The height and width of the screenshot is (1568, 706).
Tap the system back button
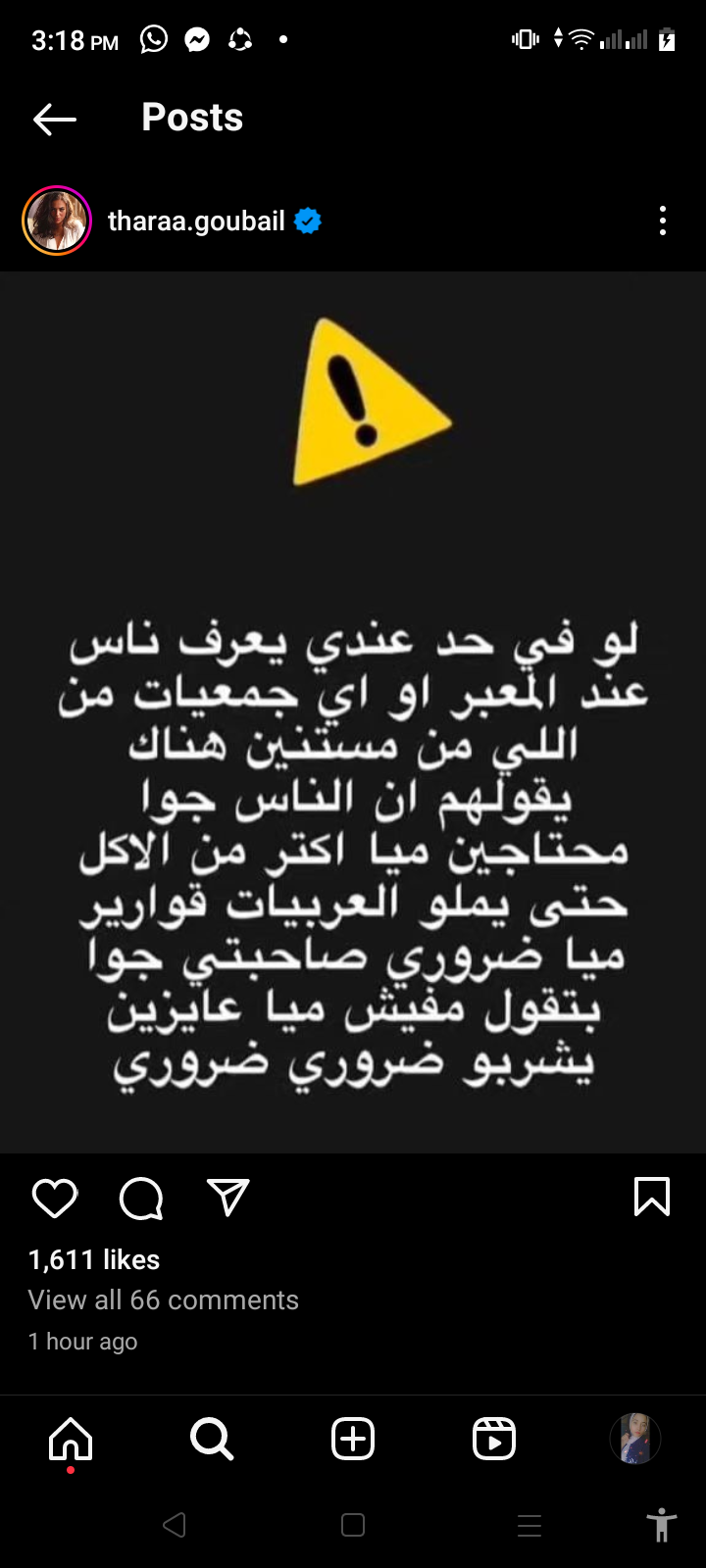tap(175, 1525)
